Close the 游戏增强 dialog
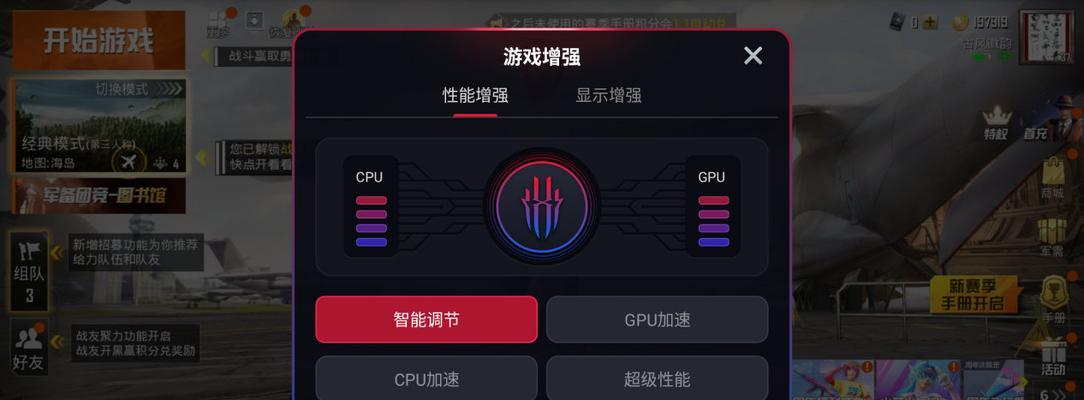The image size is (1084, 400). (753, 56)
